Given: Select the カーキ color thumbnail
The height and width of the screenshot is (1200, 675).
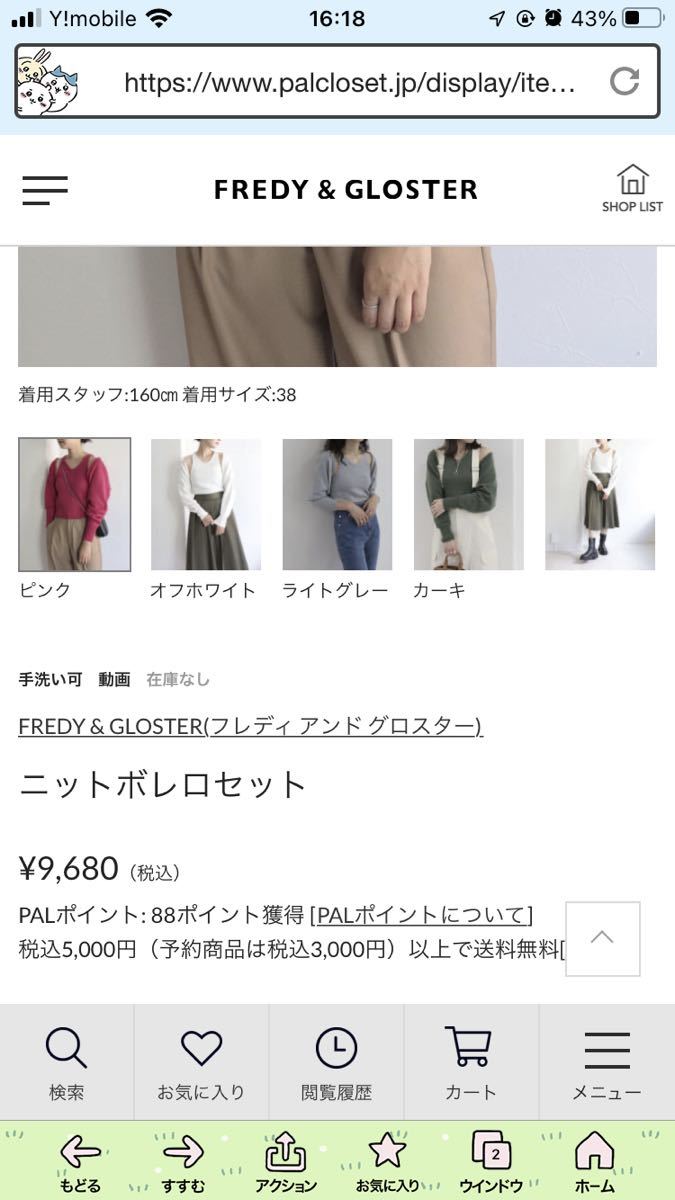Looking at the screenshot, I should 469,504.
